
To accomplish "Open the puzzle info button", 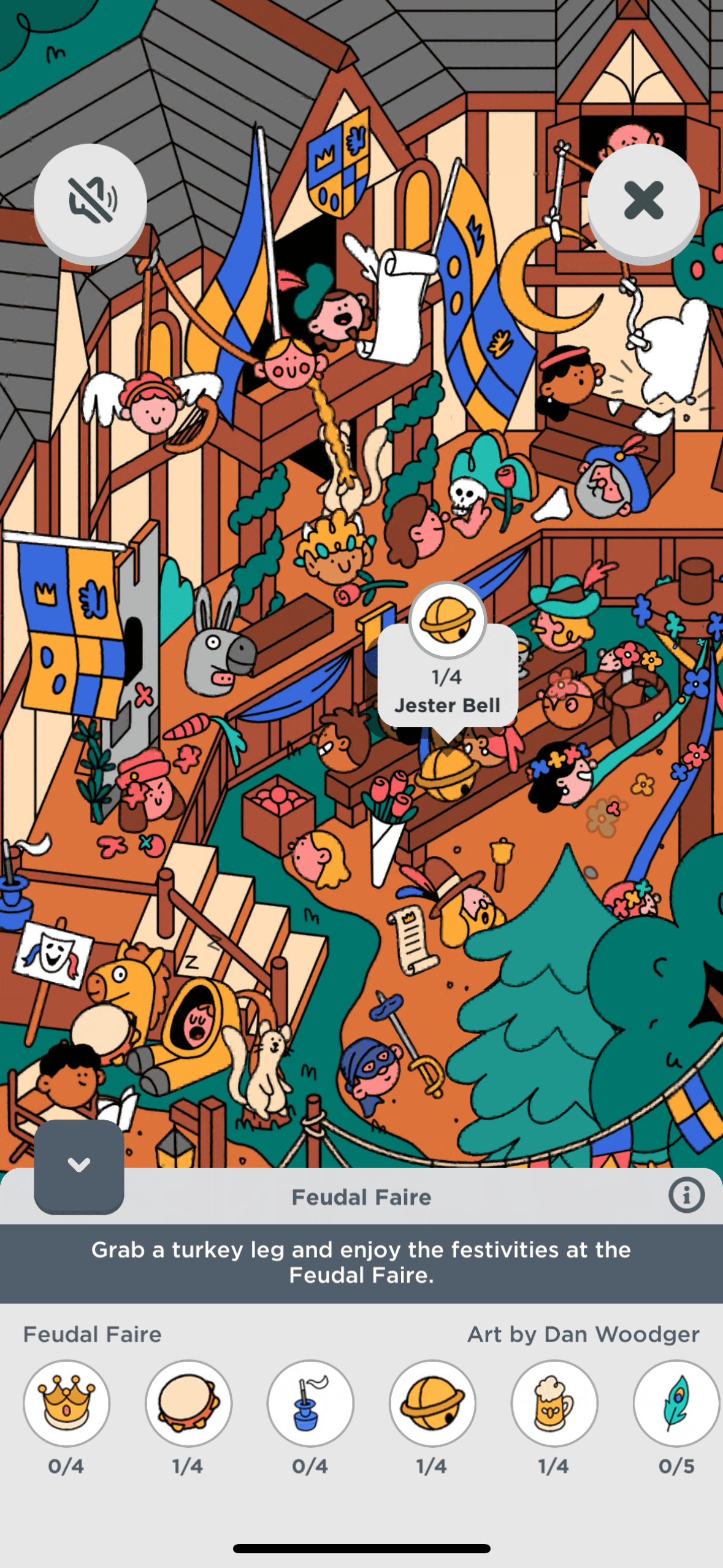I will tap(686, 1196).
